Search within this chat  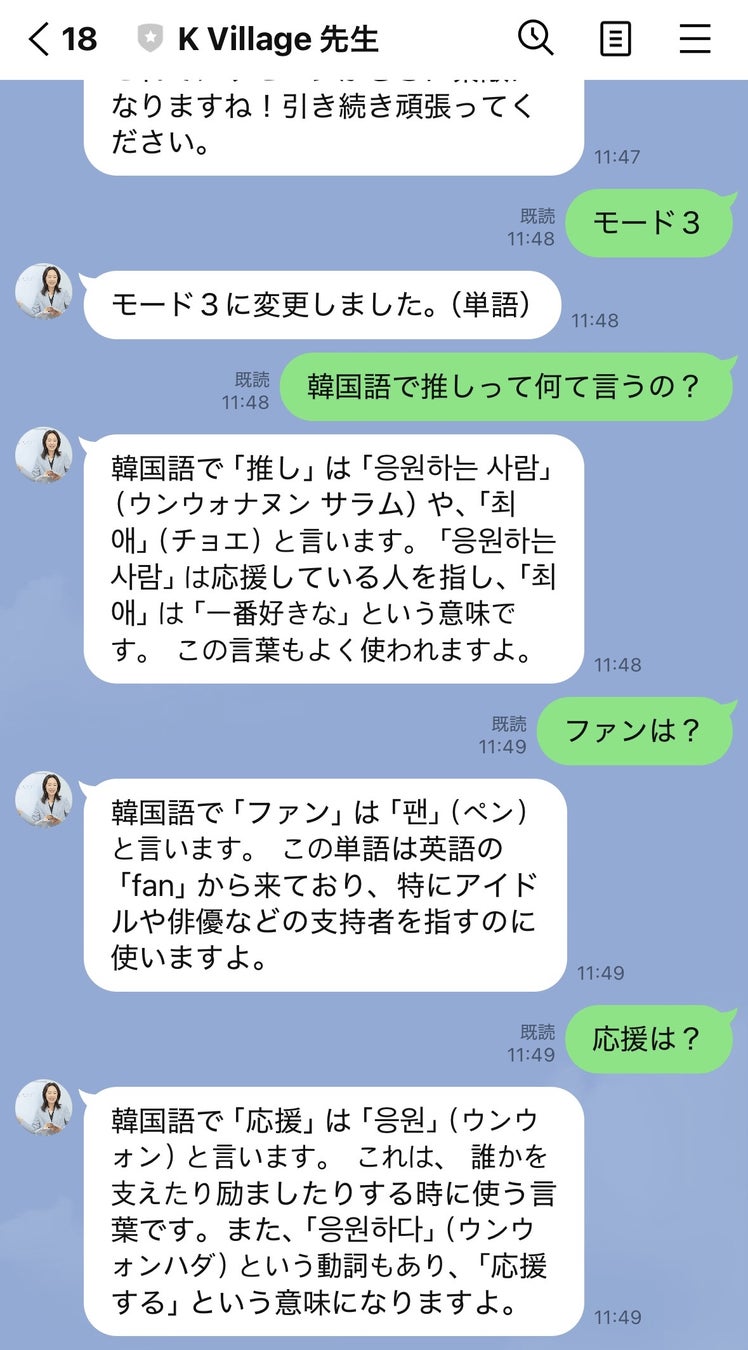535,38
